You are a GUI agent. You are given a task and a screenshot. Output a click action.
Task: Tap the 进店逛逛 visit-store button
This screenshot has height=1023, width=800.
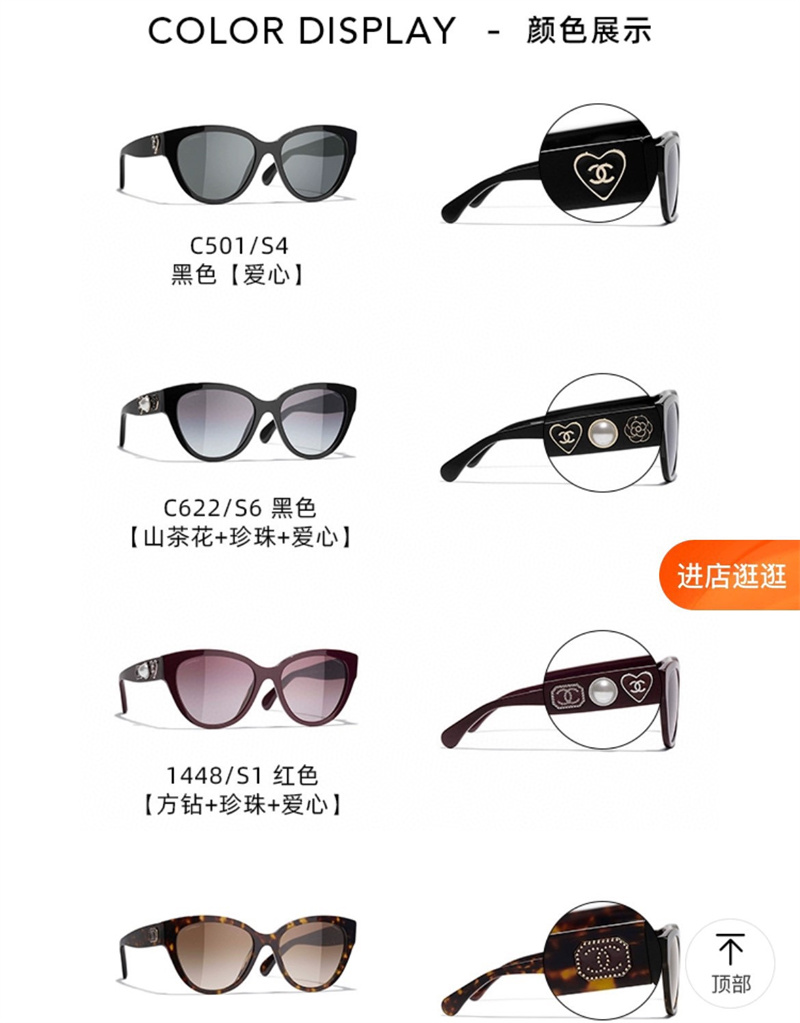(731, 575)
